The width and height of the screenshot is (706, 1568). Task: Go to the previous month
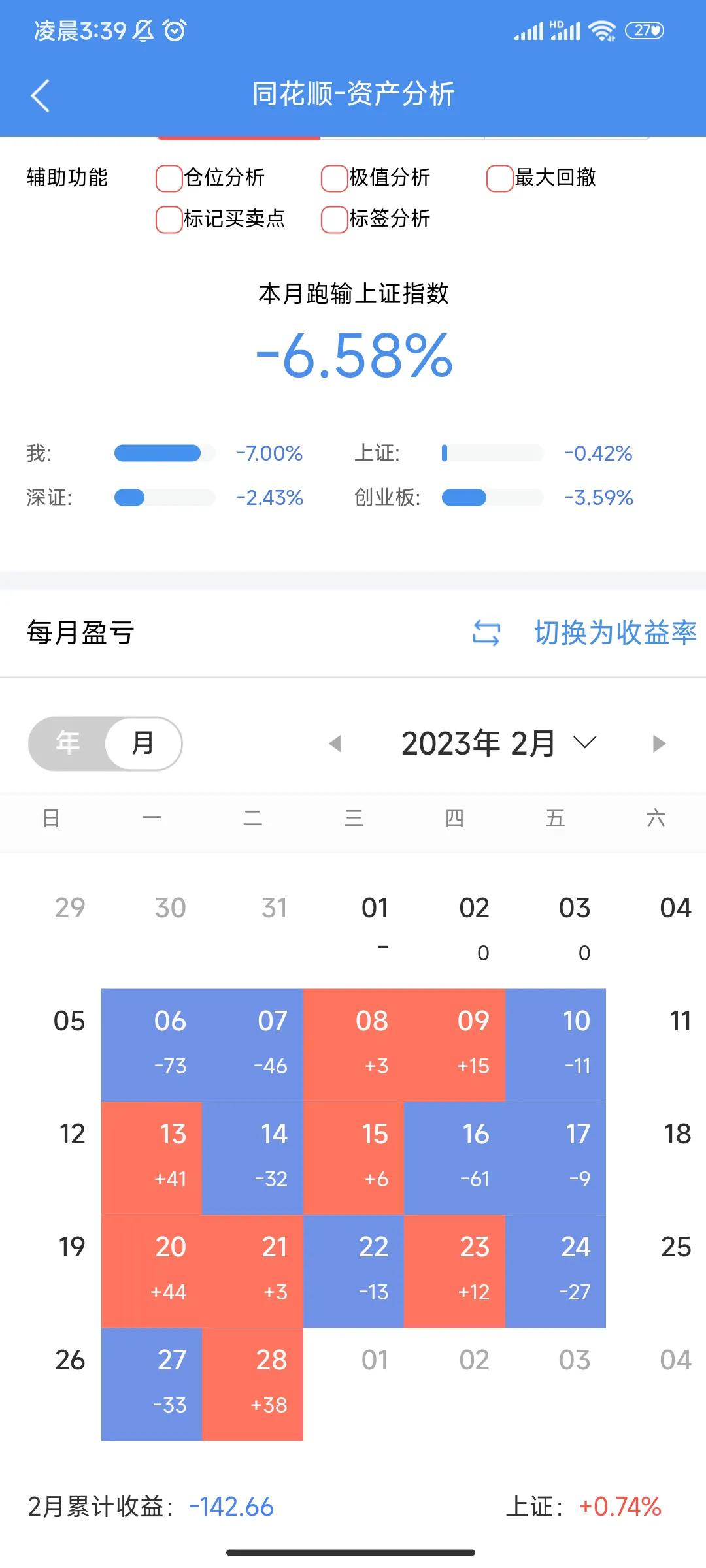pos(335,743)
